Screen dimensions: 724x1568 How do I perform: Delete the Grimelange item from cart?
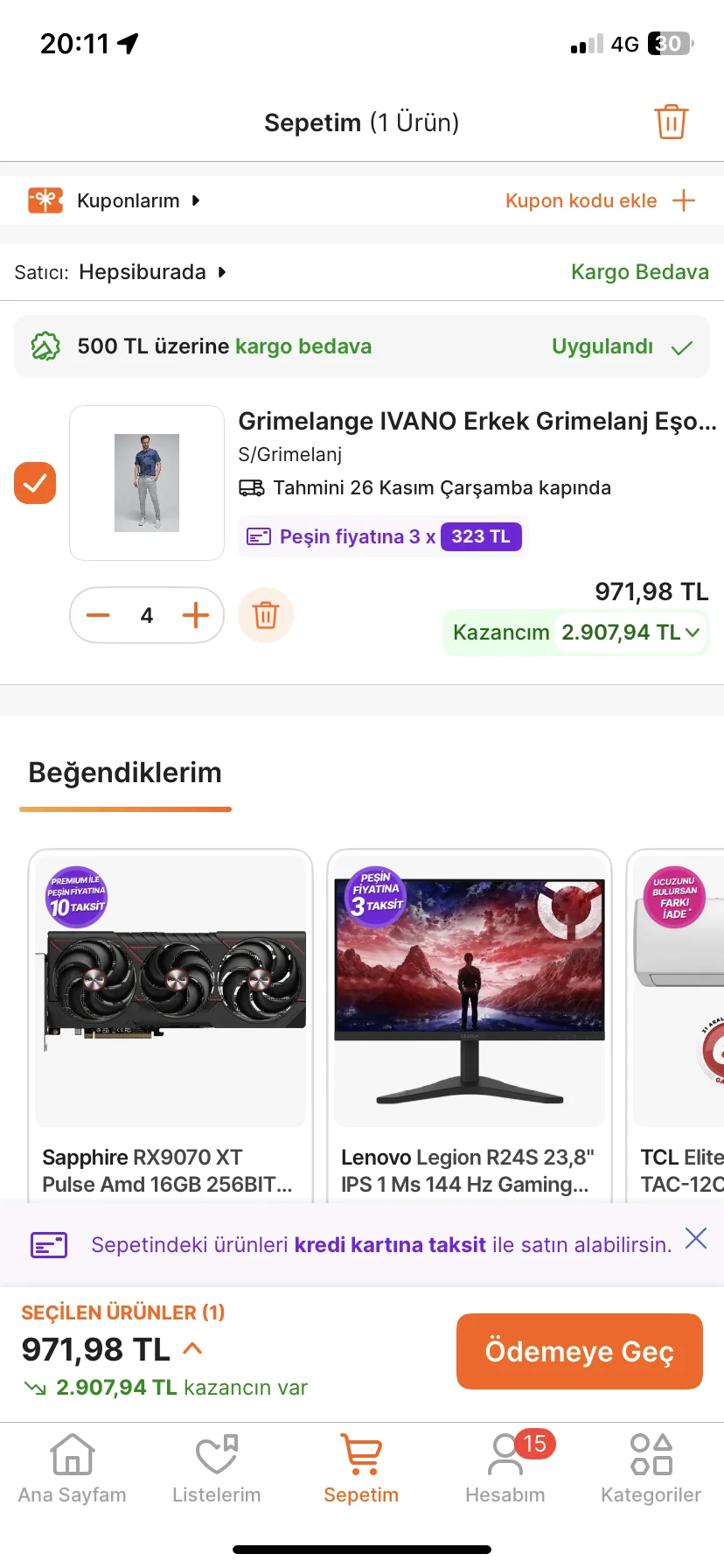(x=266, y=615)
